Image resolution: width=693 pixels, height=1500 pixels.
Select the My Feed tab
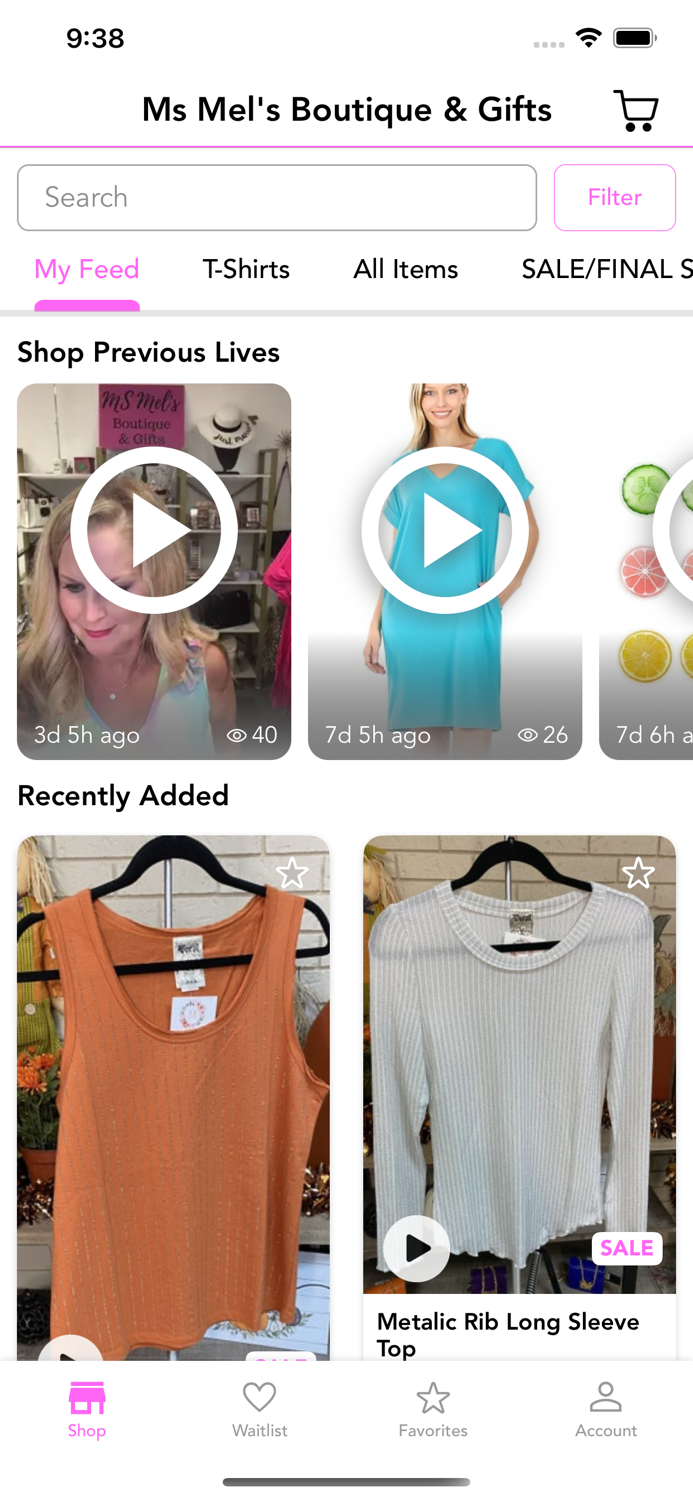87,269
